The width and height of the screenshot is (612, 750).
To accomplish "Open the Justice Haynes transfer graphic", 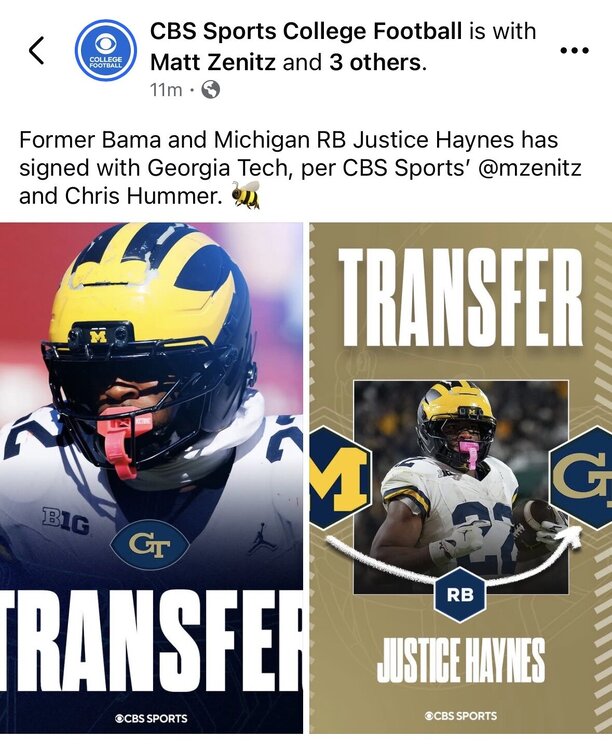I will tap(460, 478).
